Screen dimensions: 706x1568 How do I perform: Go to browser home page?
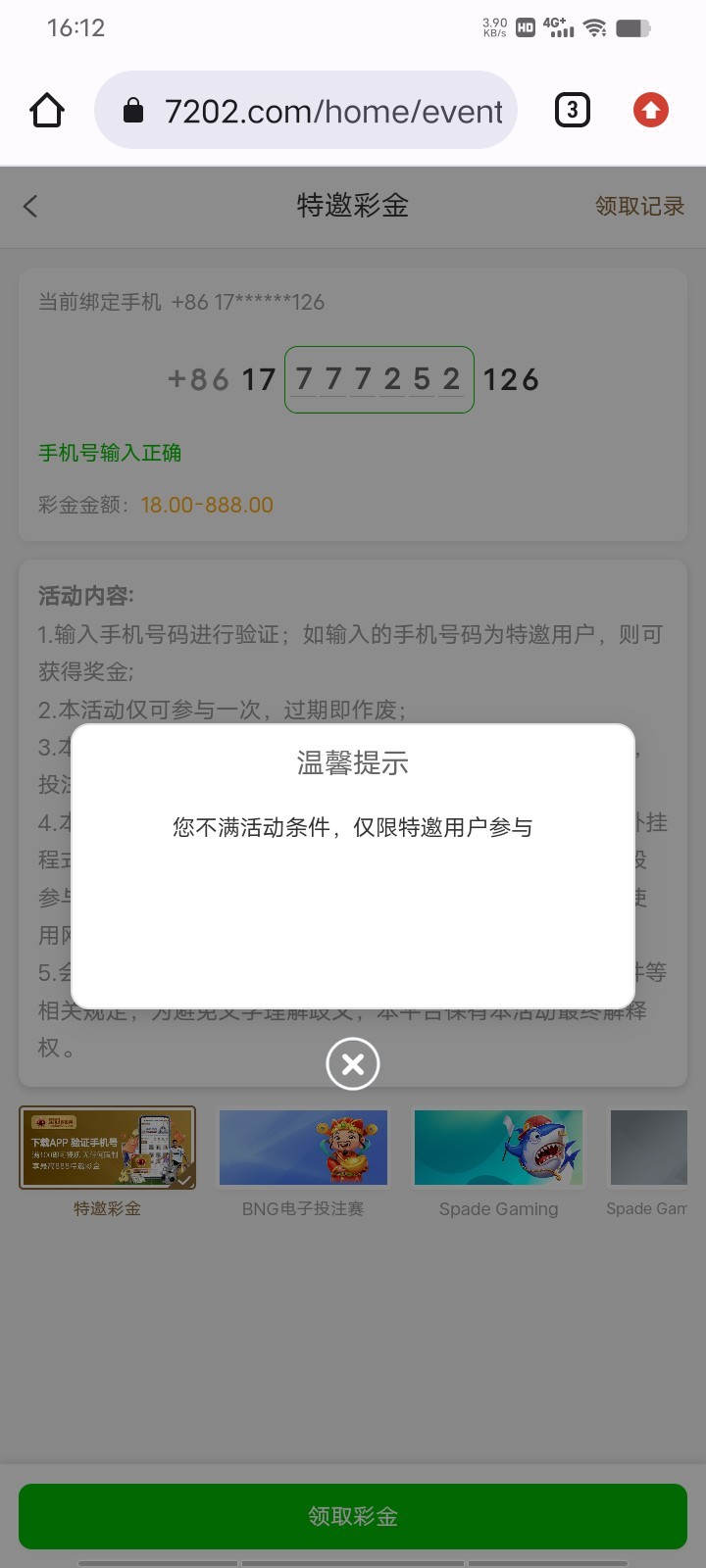click(x=47, y=111)
